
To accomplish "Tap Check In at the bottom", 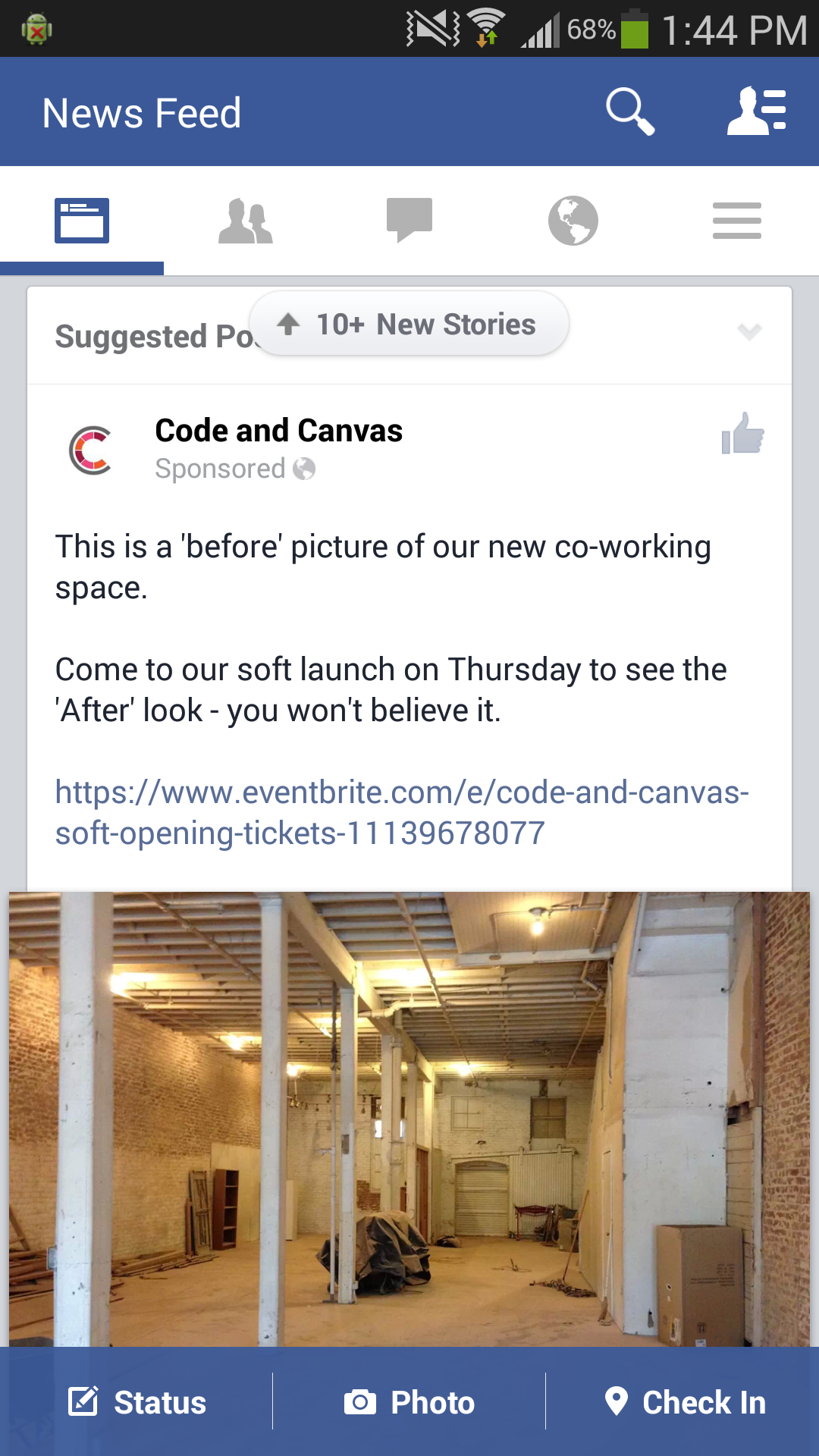I will 685,1402.
